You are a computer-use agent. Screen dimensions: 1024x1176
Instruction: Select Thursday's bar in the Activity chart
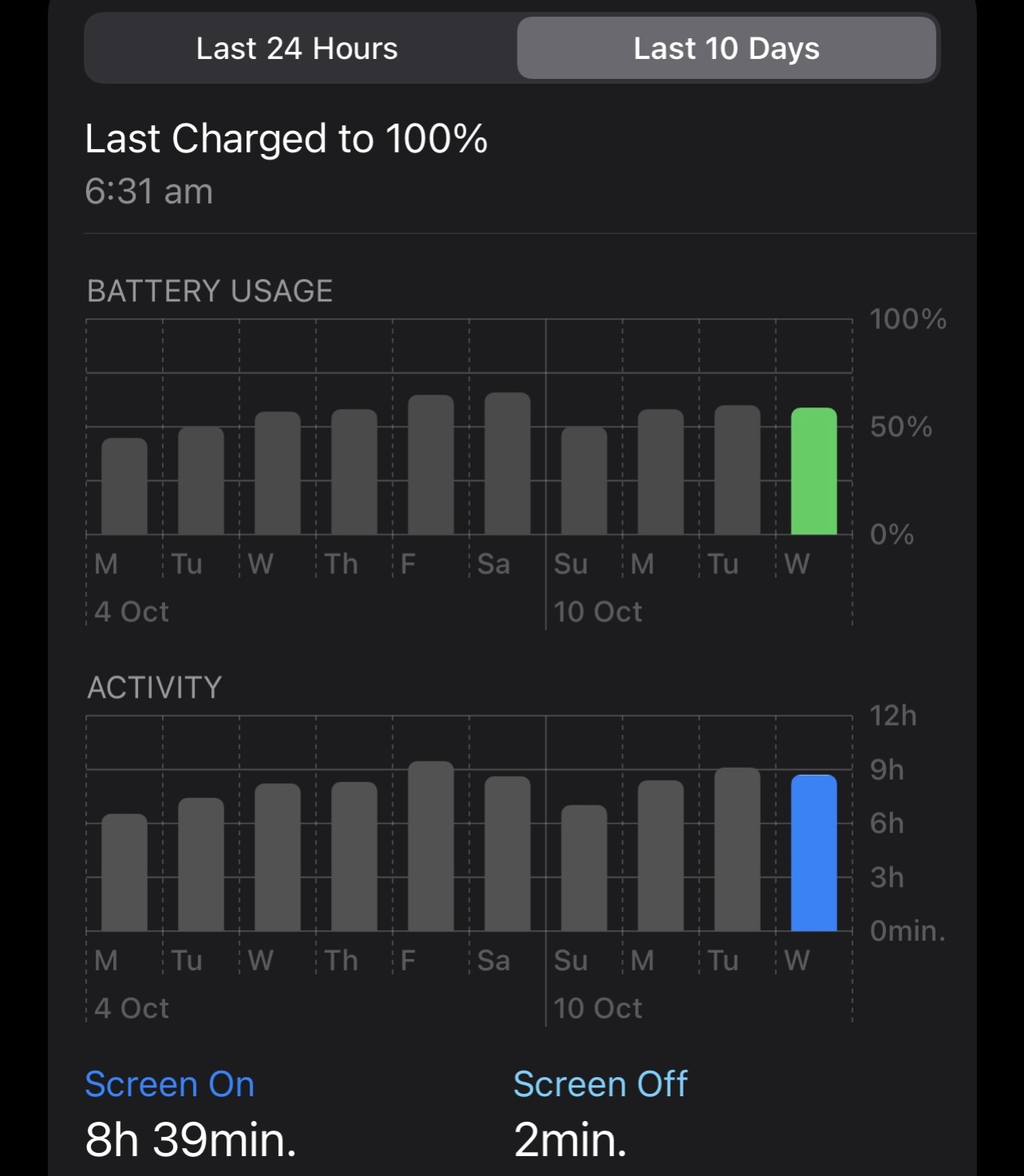[354, 857]
